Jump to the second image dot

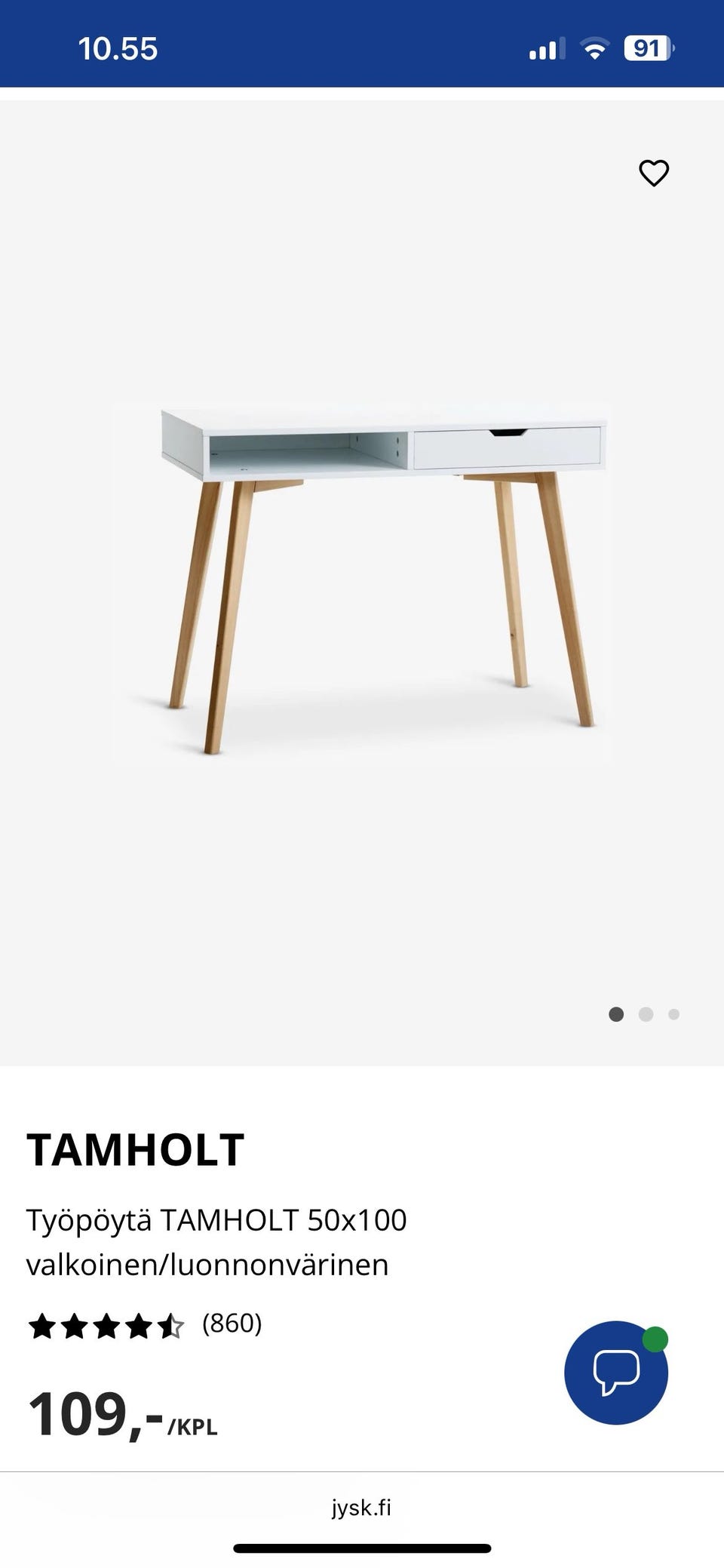click(646, 1014)
